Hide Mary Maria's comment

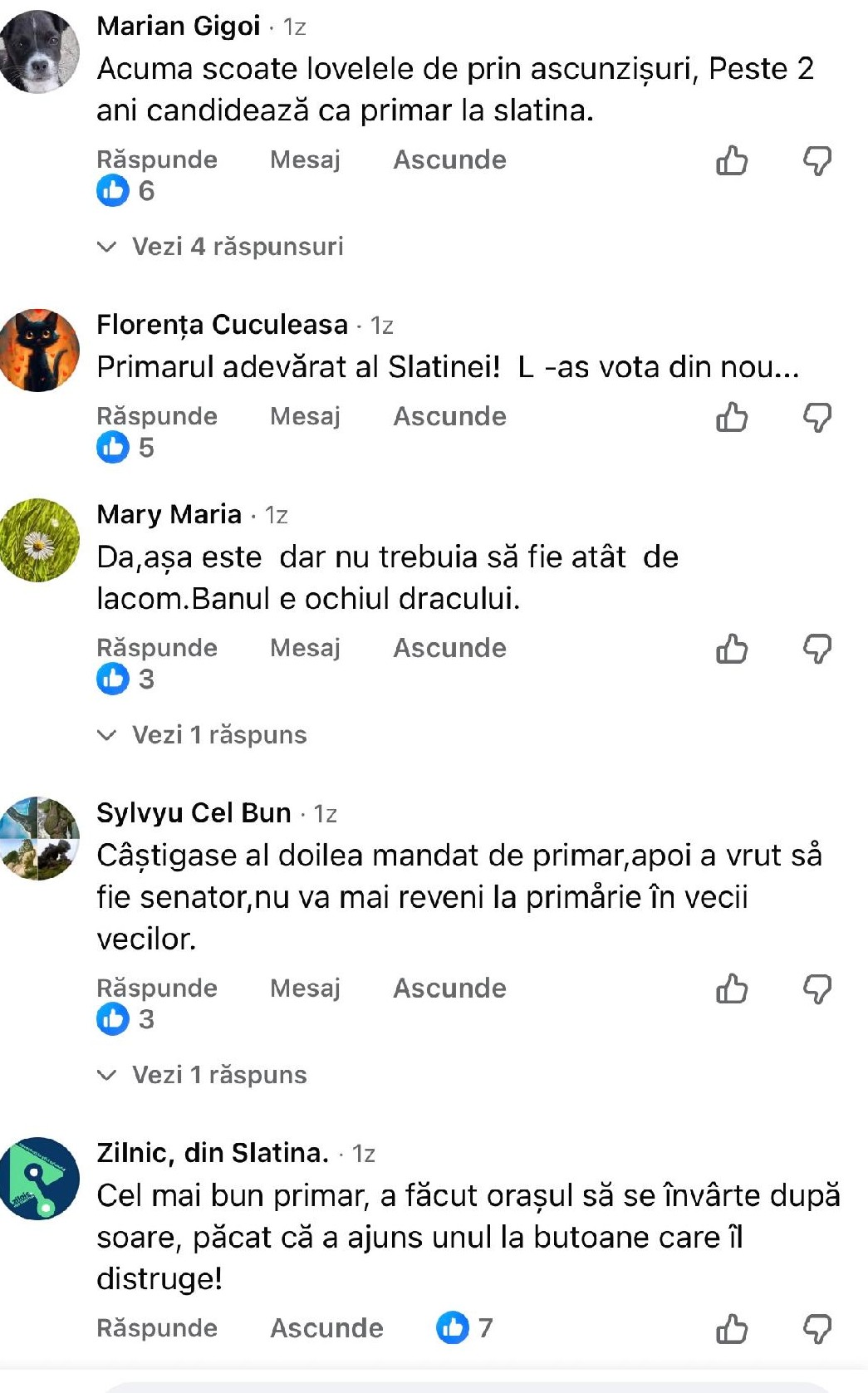coord(449,648)
